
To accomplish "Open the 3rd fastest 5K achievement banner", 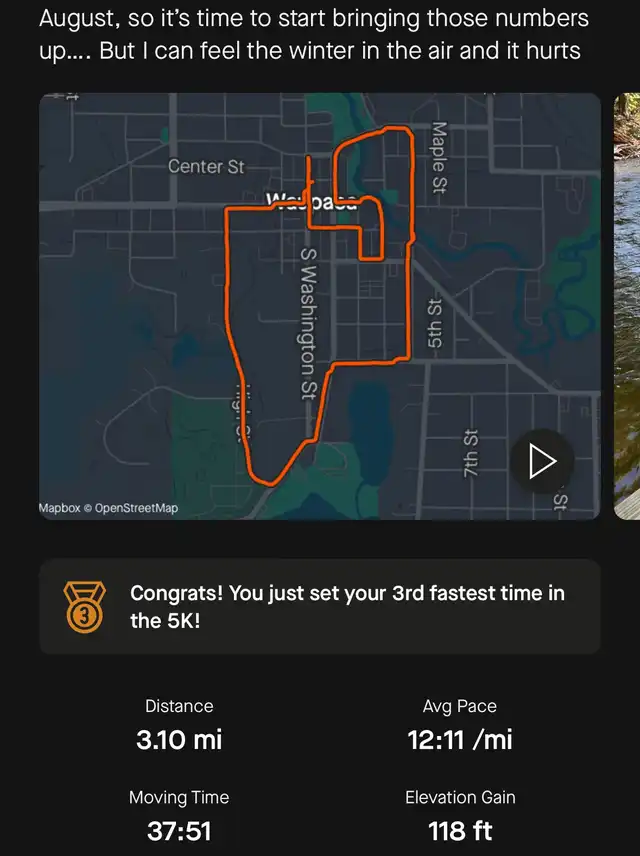I will tap(319, 607).
